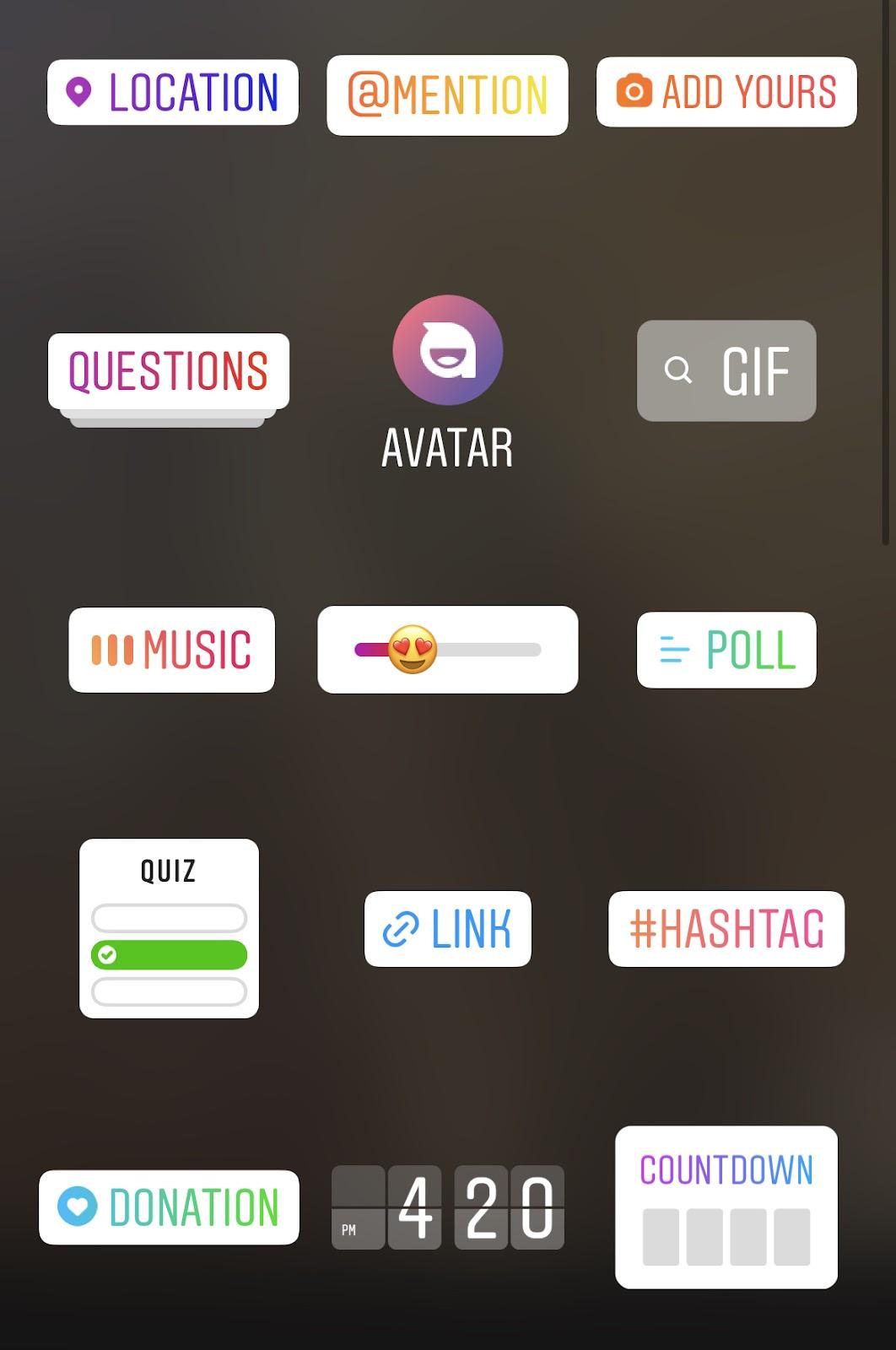The image size is (896, 1350).
Task: Choose the Add Yours sticker
Action: 726,92
